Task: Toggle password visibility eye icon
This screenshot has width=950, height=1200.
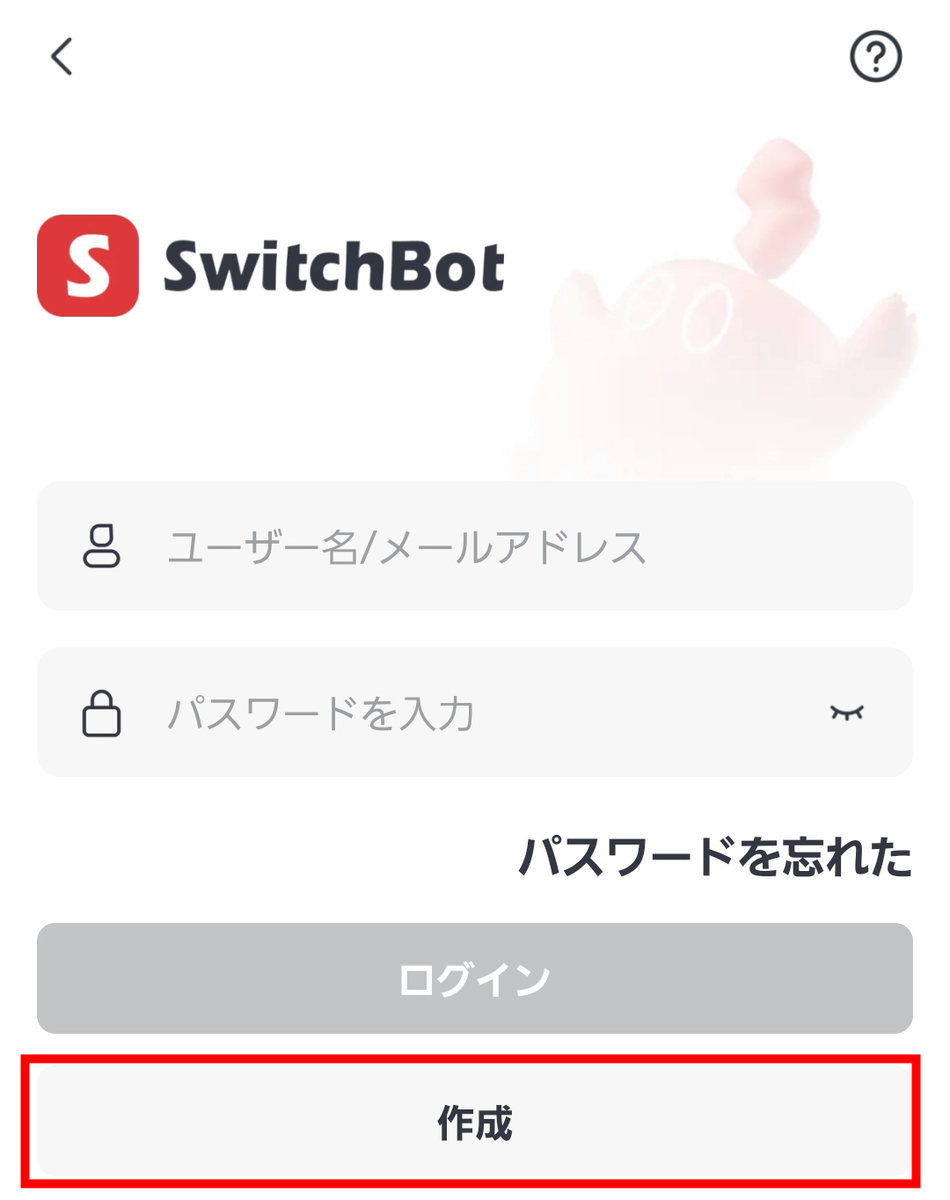Action: [x=846, y=713]
